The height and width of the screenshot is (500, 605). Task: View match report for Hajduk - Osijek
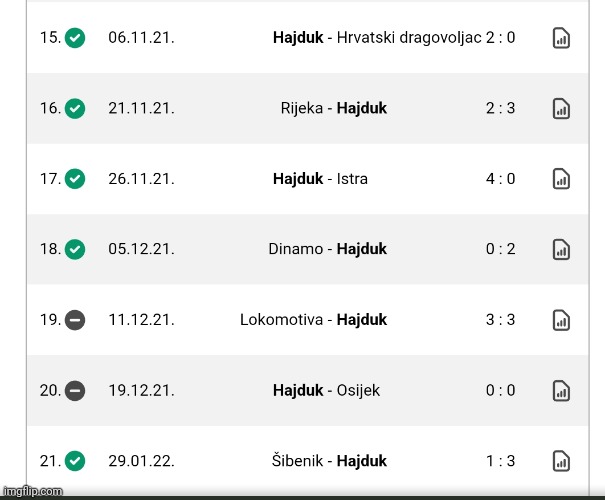[561, 390]
